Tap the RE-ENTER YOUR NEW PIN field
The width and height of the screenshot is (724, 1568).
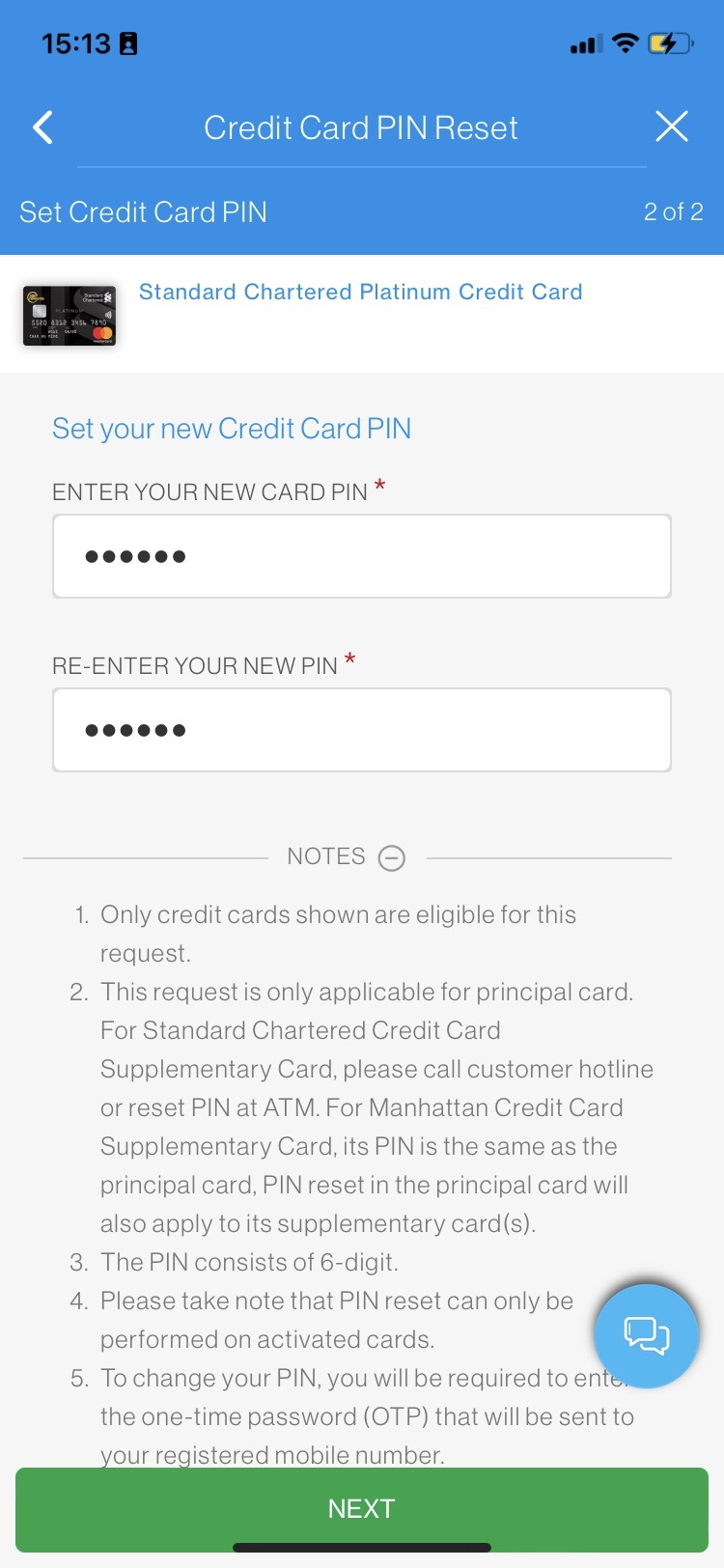[361, 729]
